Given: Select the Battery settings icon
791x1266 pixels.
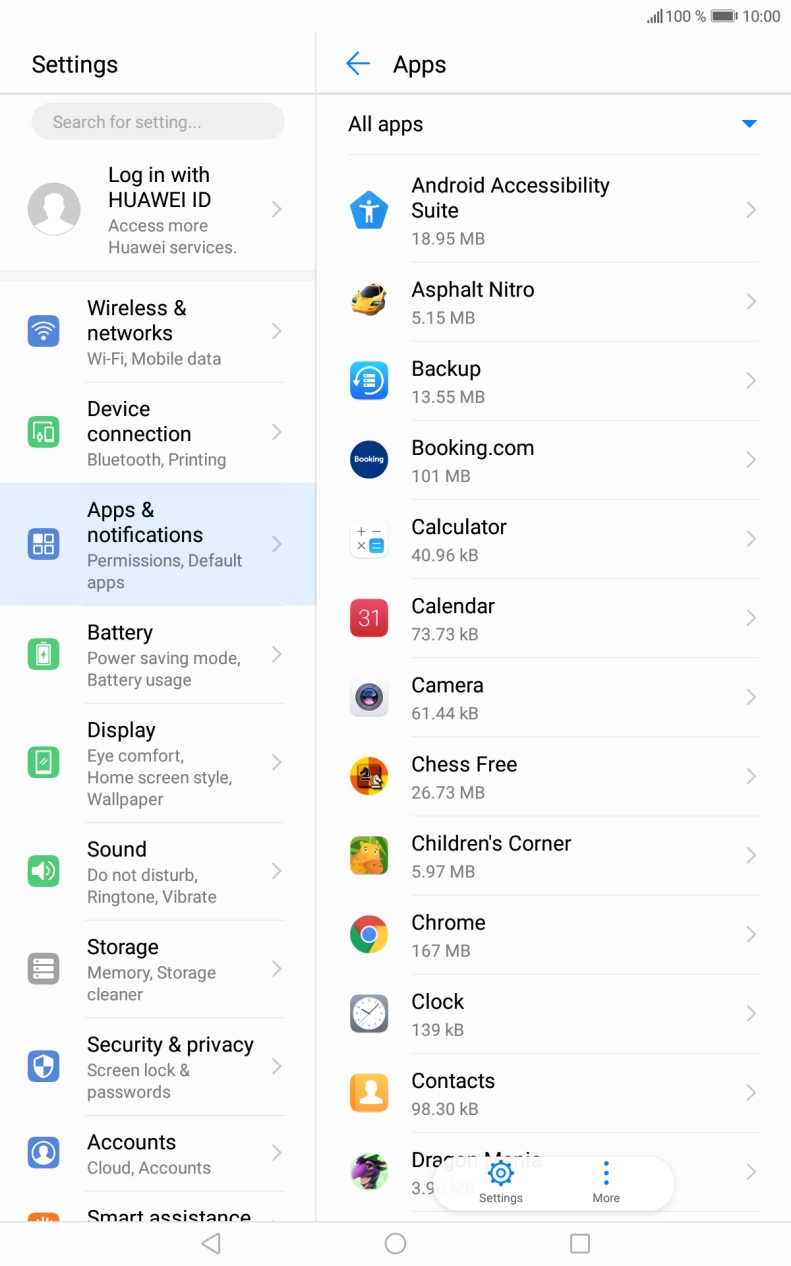Looking at the screenshot, I should pyautogui.click(x=42, y=654).
